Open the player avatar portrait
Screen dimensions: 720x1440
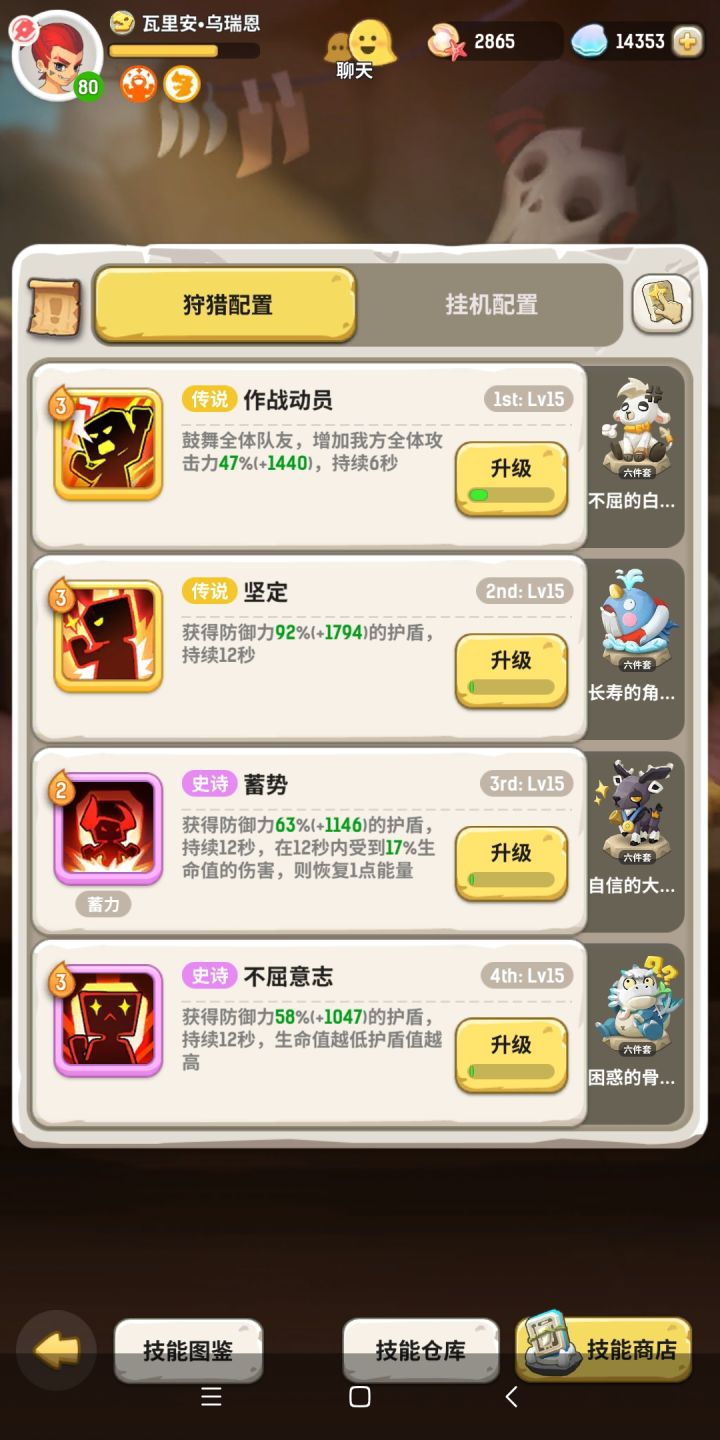tap(55, 57)
